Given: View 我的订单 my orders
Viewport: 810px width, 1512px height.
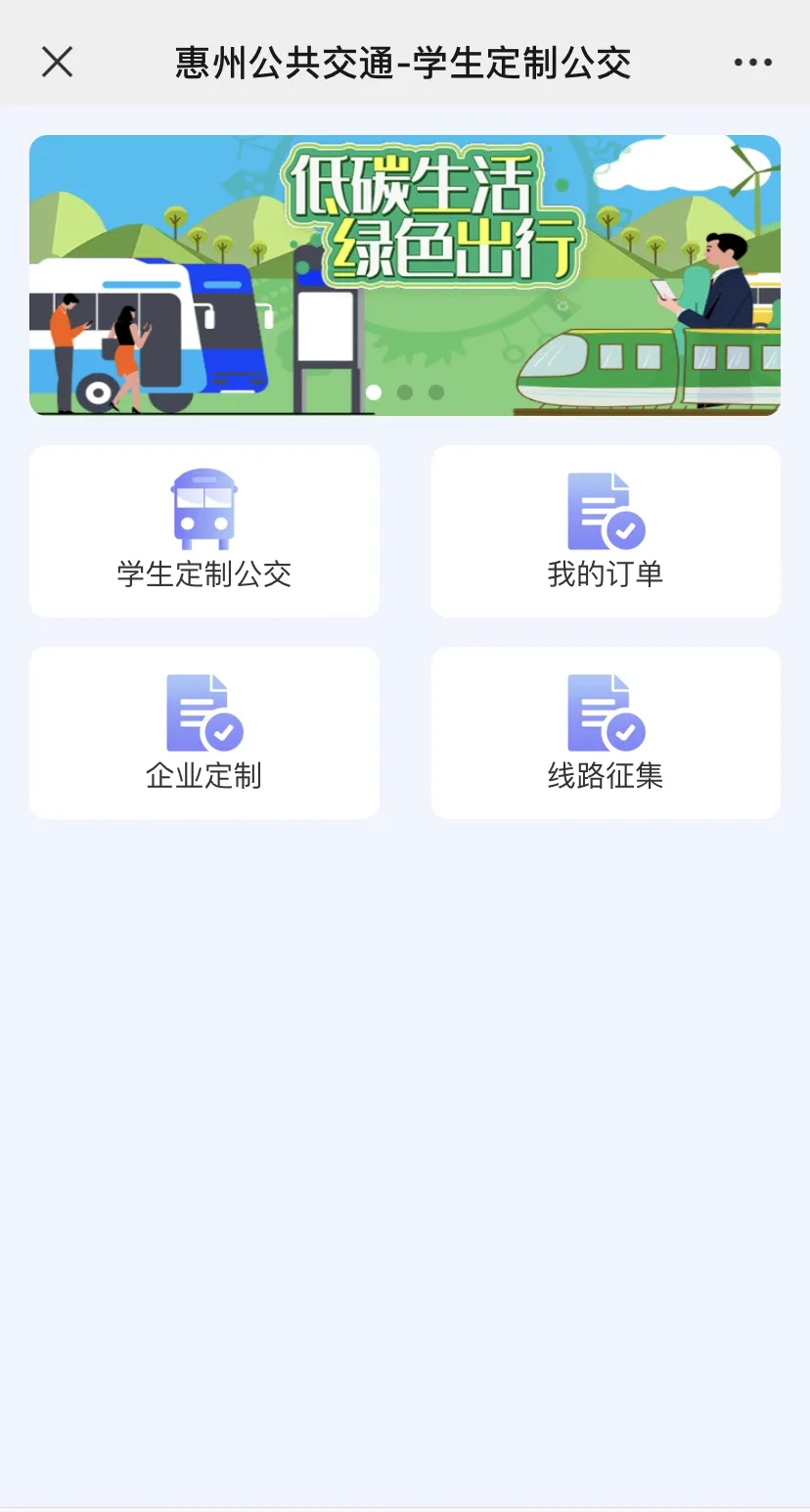Looking at the screenshot, I should click(x=606, y=531).
